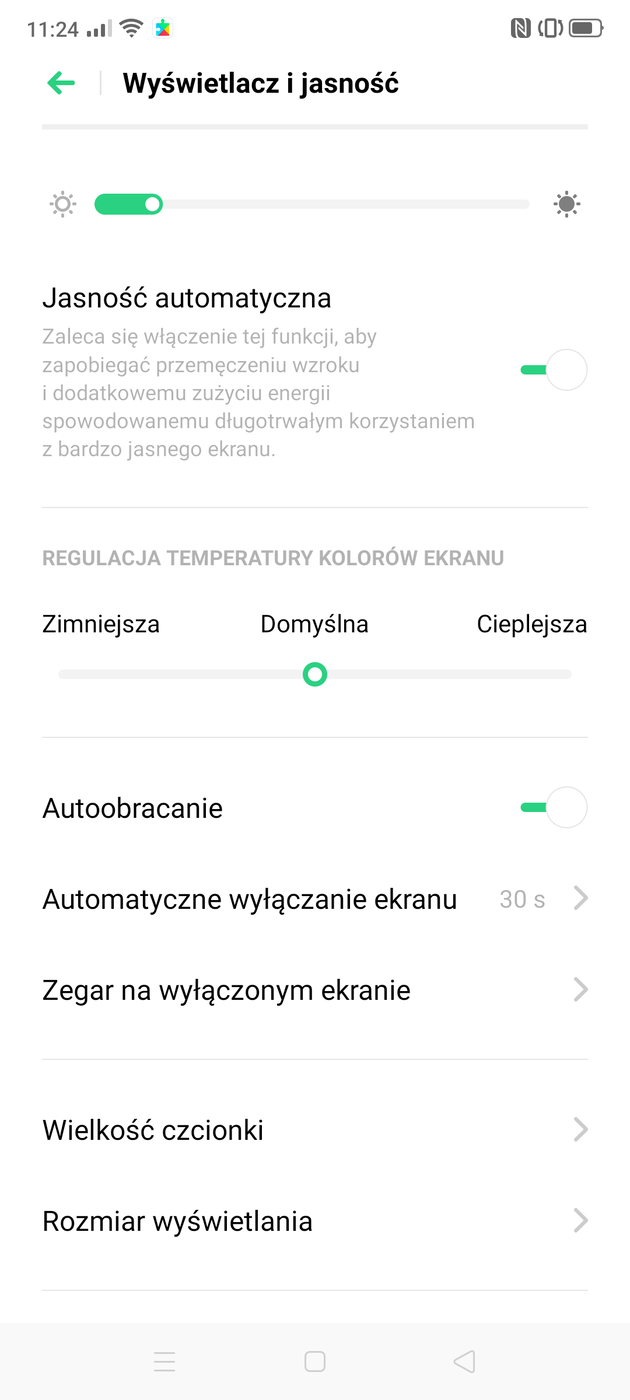
Task: Open Wielkość czcionki settings
Action: point(314,1130)
